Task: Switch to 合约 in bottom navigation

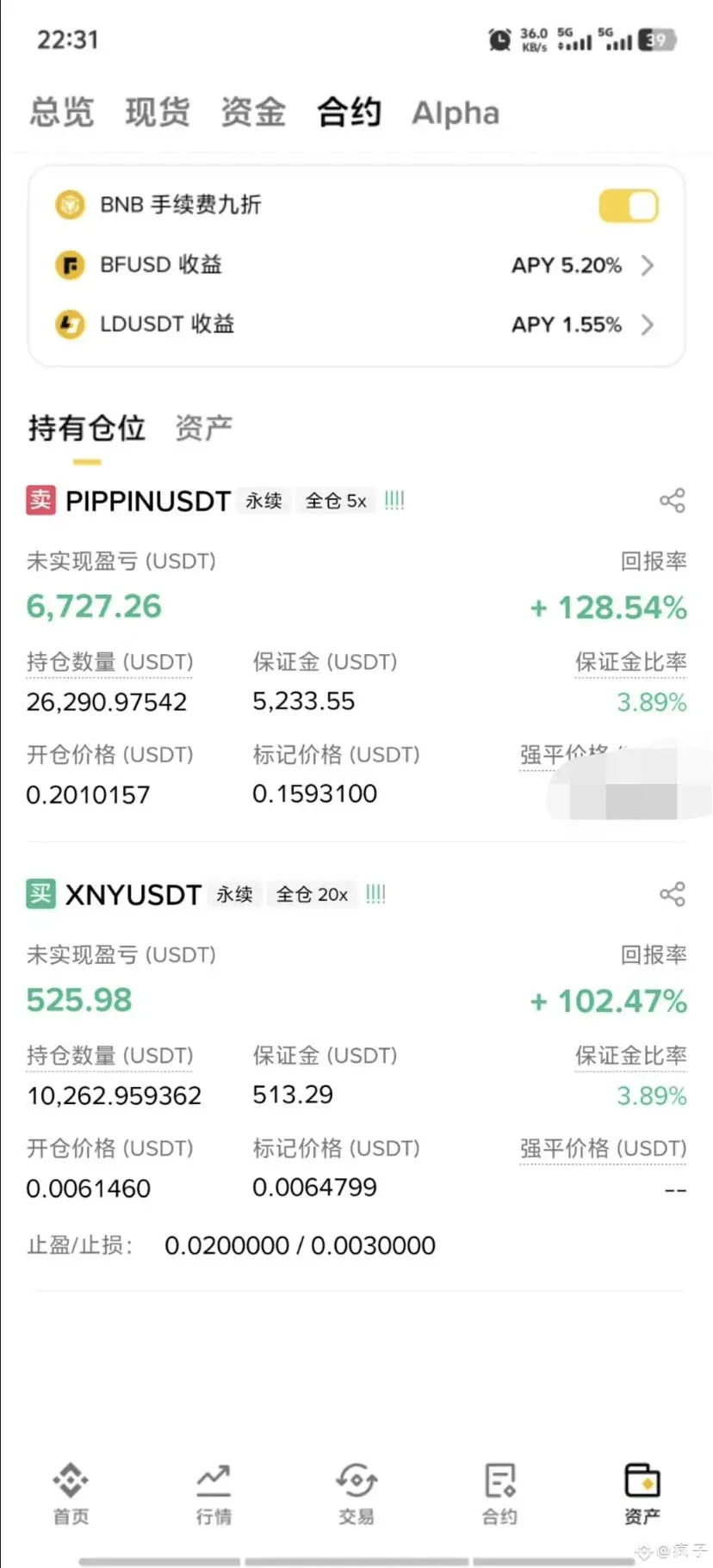Action: [x=499, y=1492]
